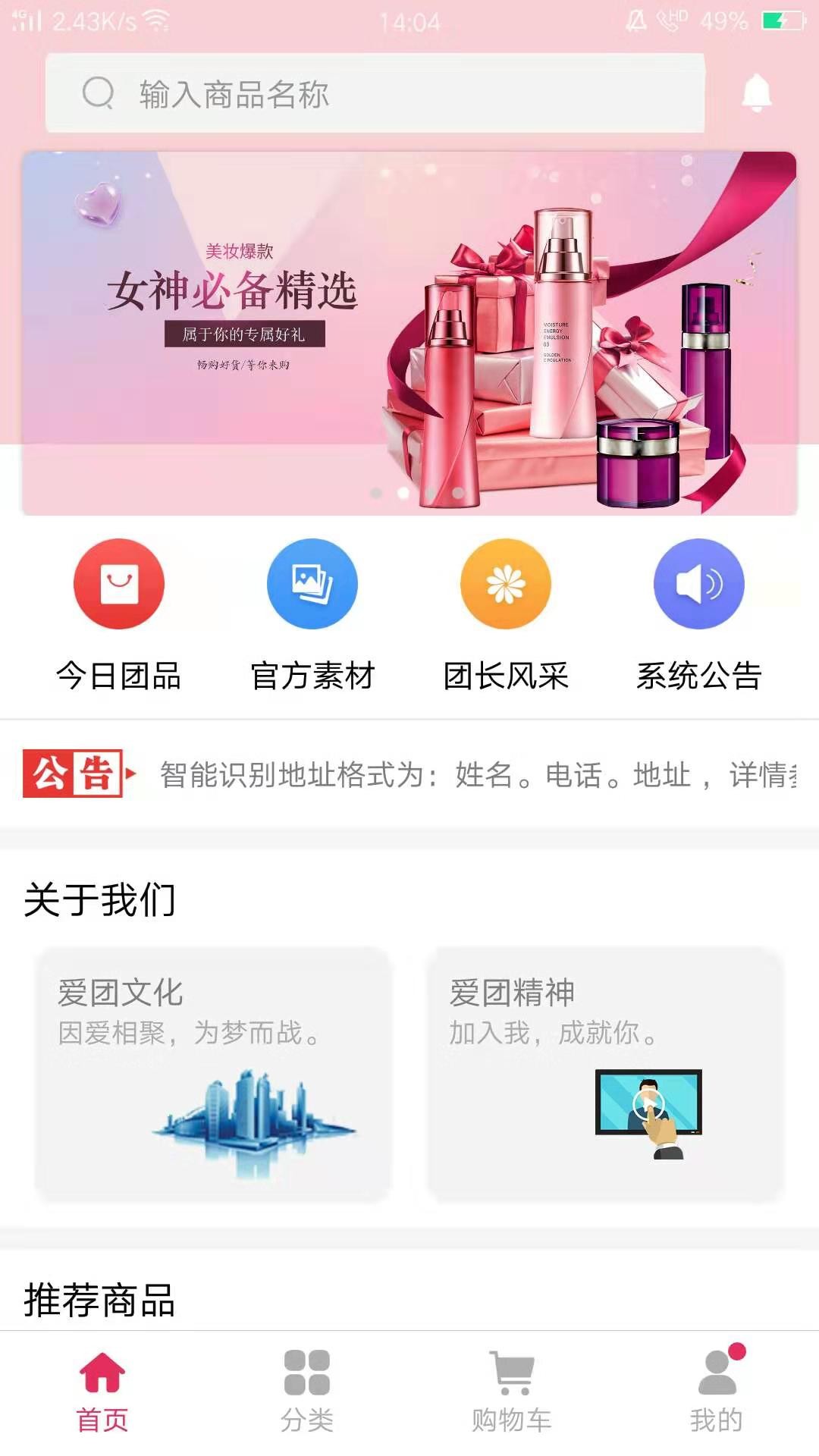Viewport: 819px width, 1456px height.
Task: Switch to the 分类 tab
Action: pyautogui.click(x=307, y=1392)
